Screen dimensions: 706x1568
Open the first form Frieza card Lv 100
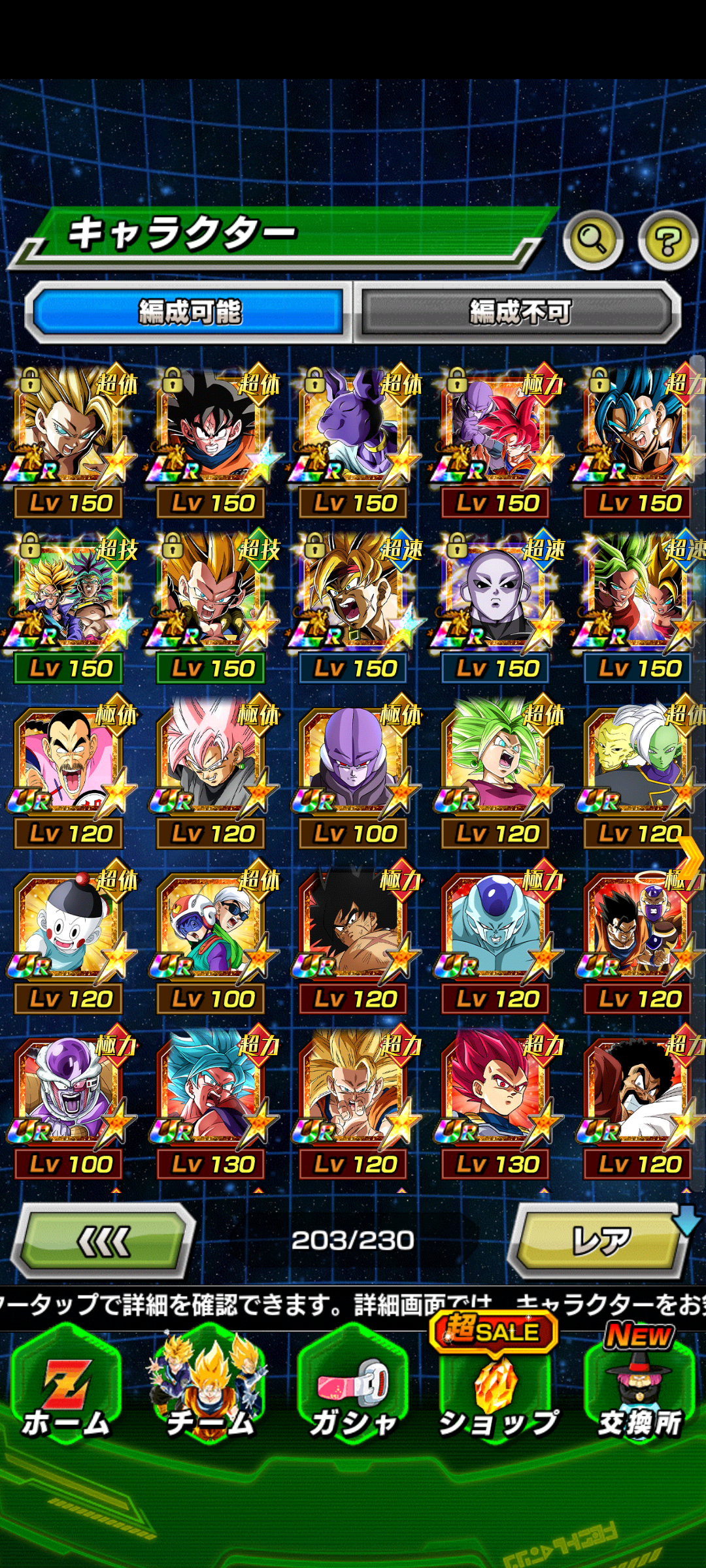[69, 1103]
